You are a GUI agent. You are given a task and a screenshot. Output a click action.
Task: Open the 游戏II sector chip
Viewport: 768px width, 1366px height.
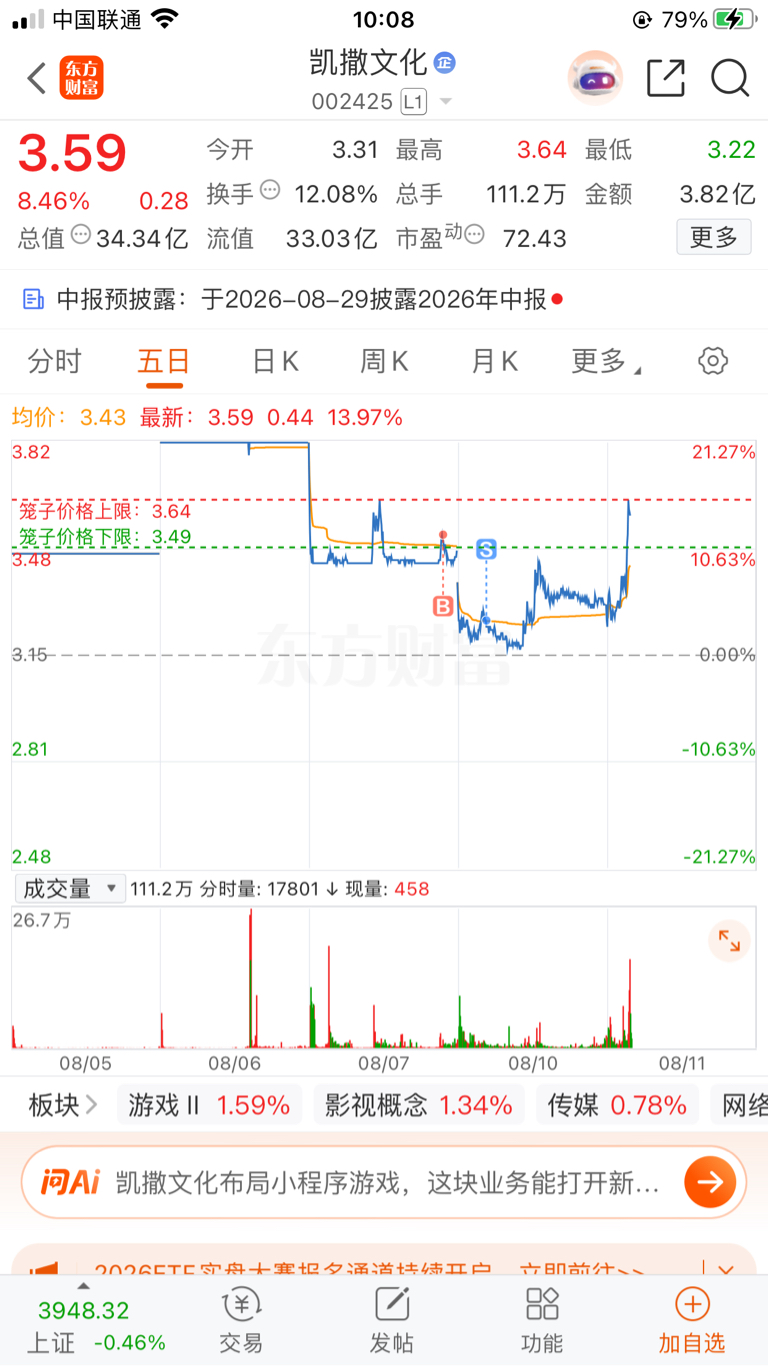pos(210,1105)
